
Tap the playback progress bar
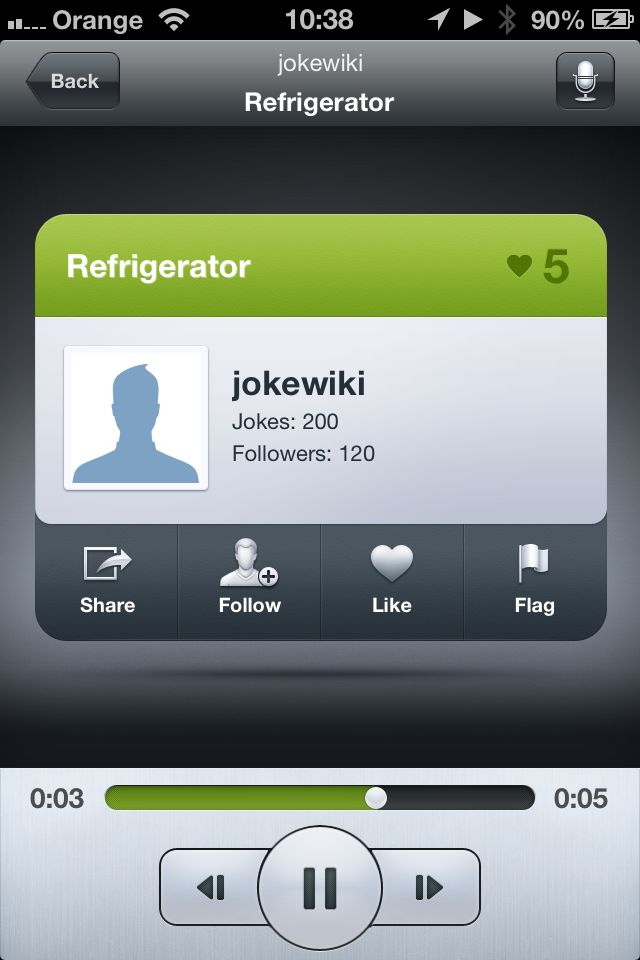coord(319,798)
